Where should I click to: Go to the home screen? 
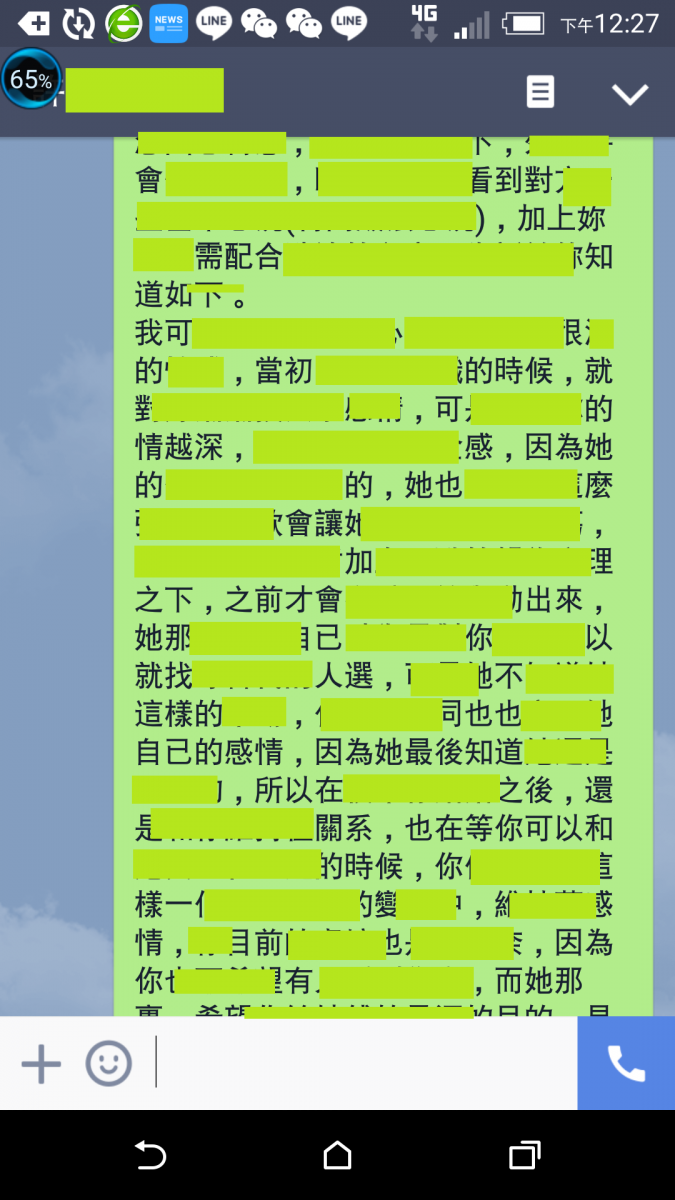(338, 1156)
